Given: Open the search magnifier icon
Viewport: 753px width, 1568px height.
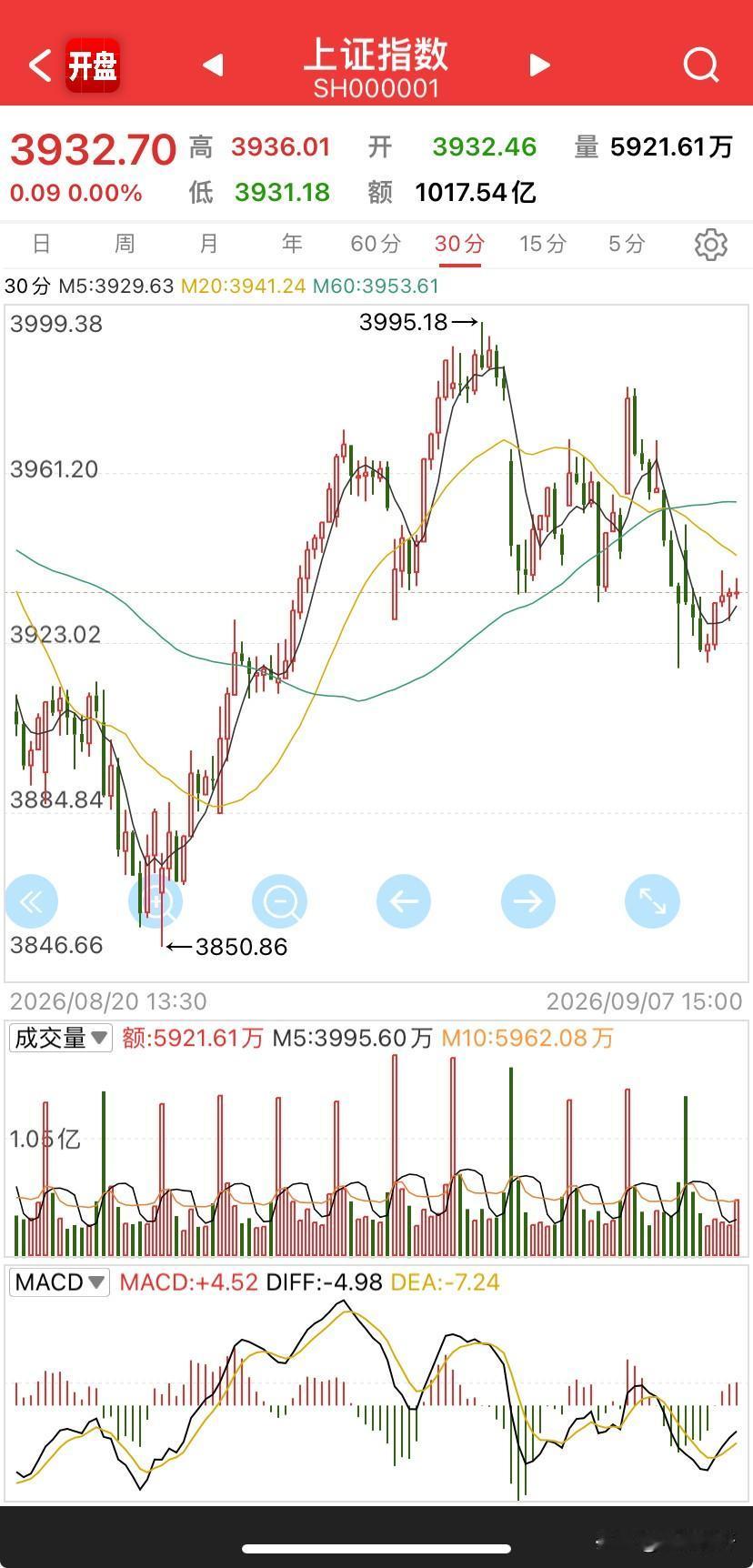Looking at the screenshot, I should [700, 65].
